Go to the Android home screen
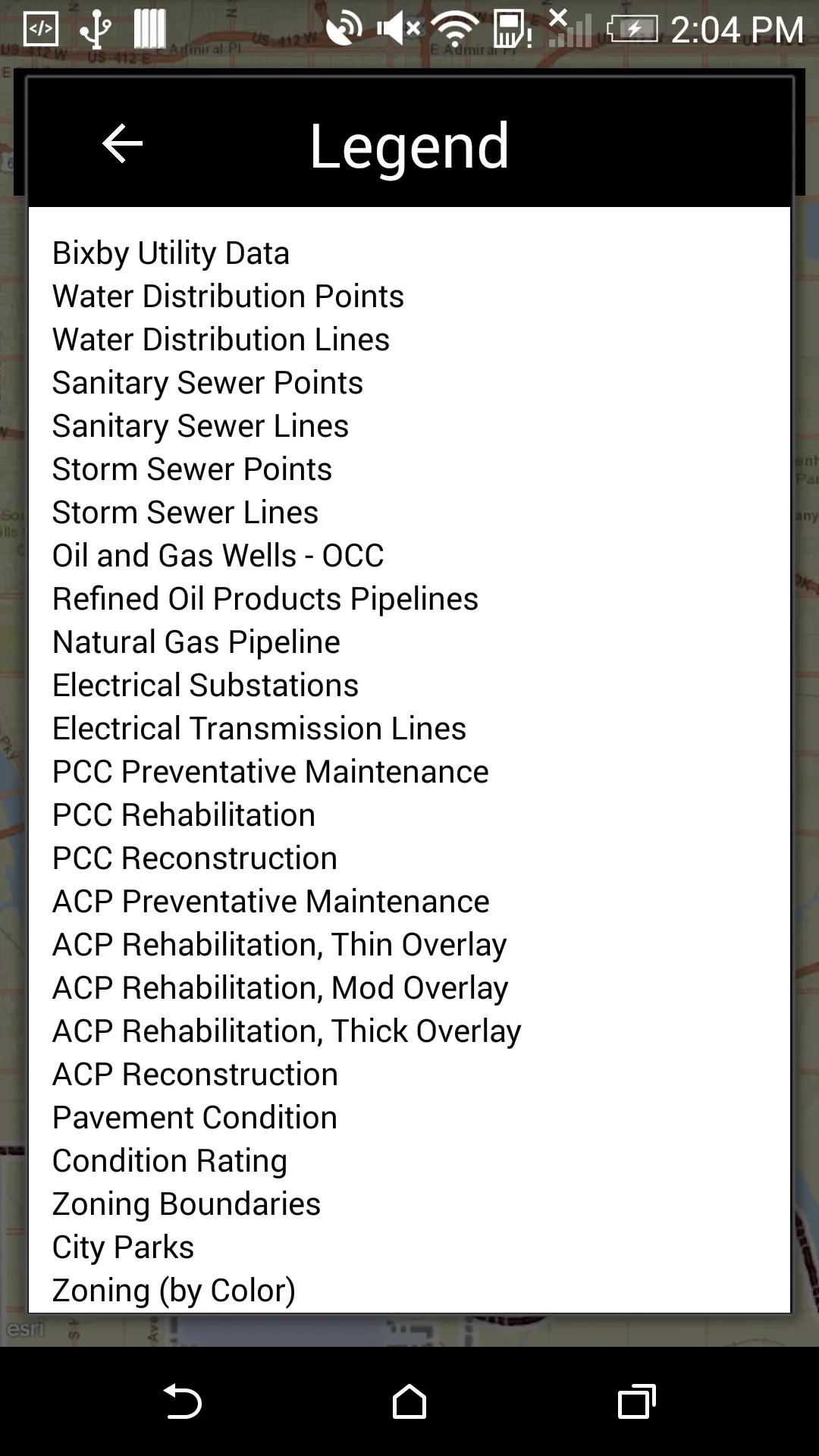The image size is (819, 1456). (x=409, y=1402)
